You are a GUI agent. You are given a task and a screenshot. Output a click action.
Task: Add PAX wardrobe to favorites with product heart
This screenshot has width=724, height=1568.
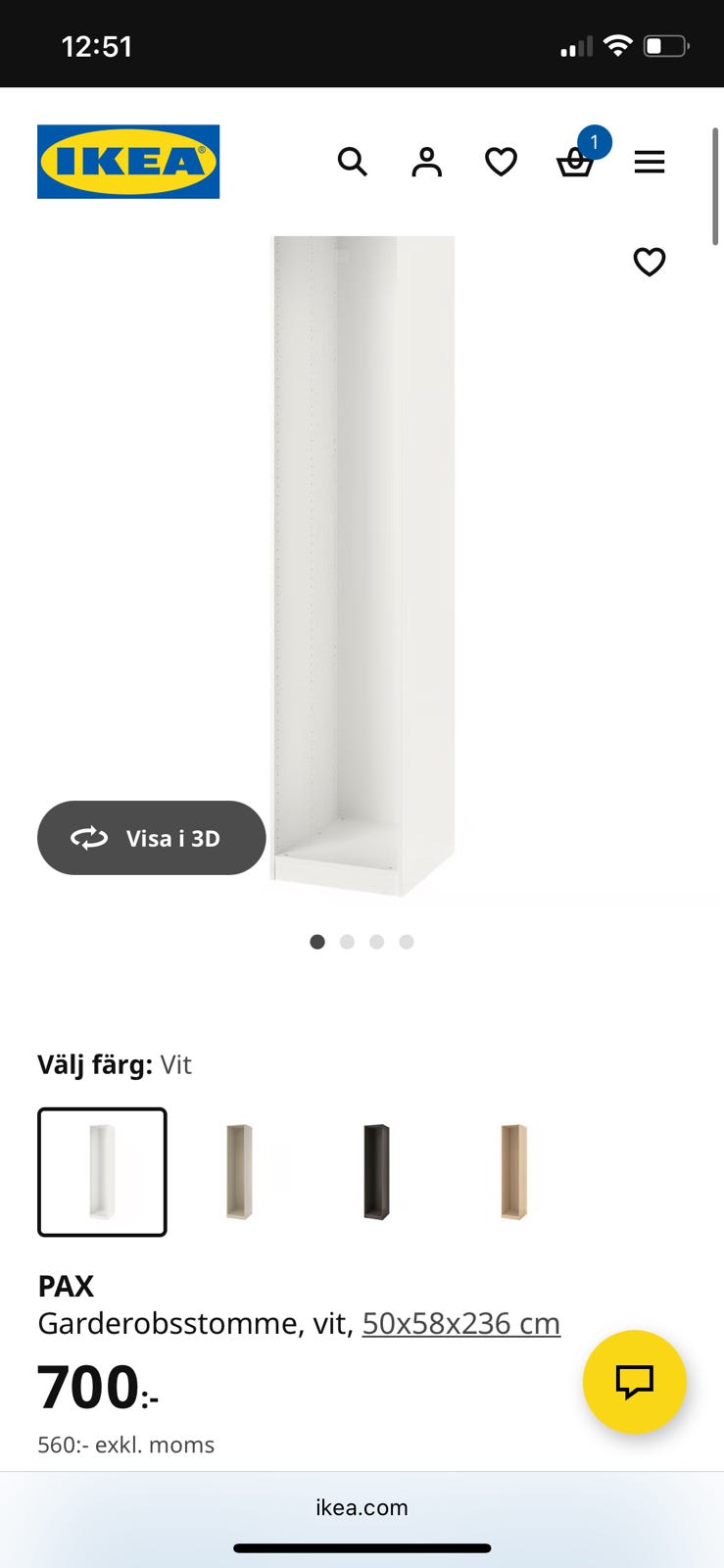coord(649,262)
